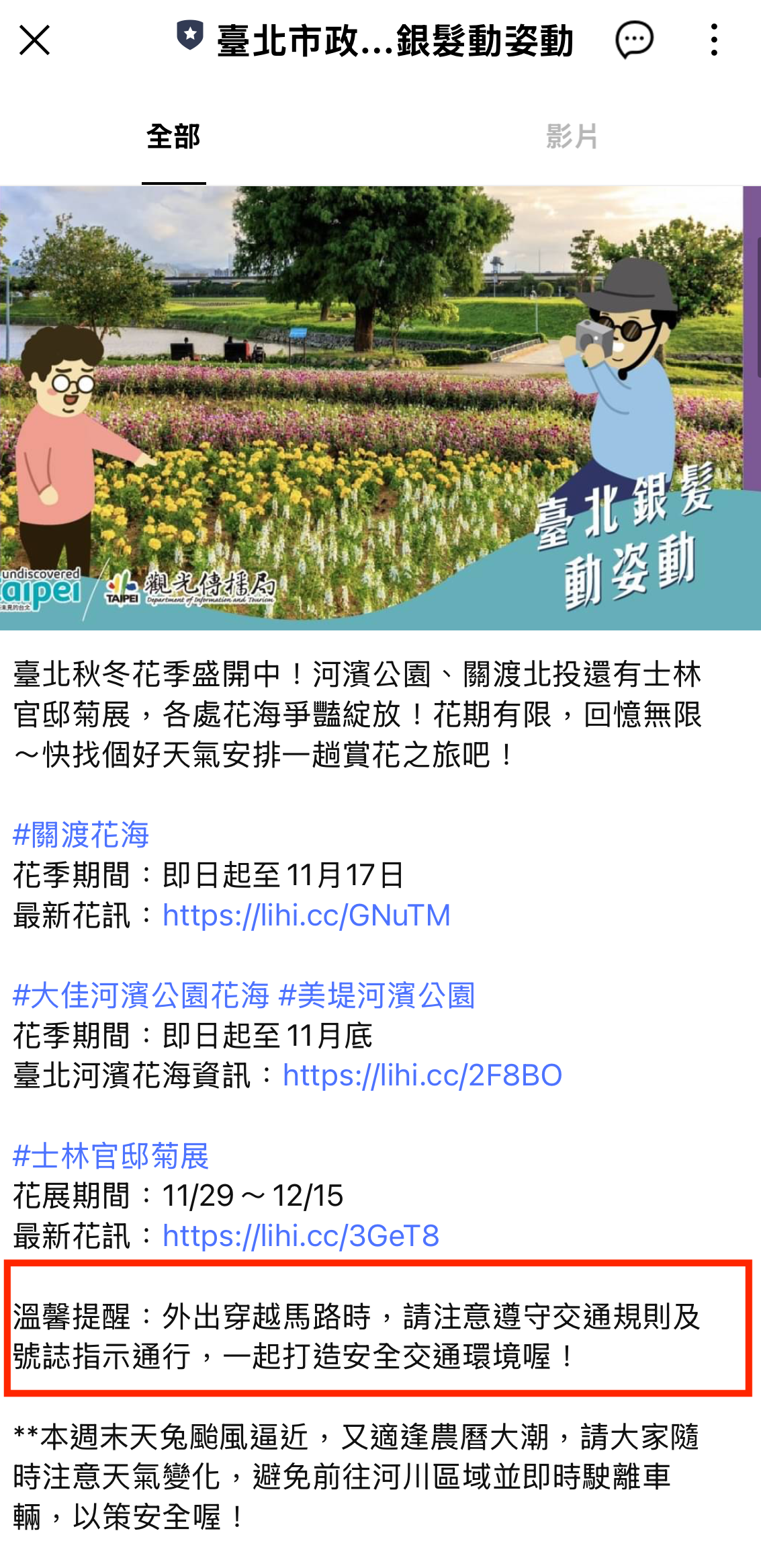Tap the #美堤河濱公園 hashtag
The image size is (761, 1568).
point(377,995)
